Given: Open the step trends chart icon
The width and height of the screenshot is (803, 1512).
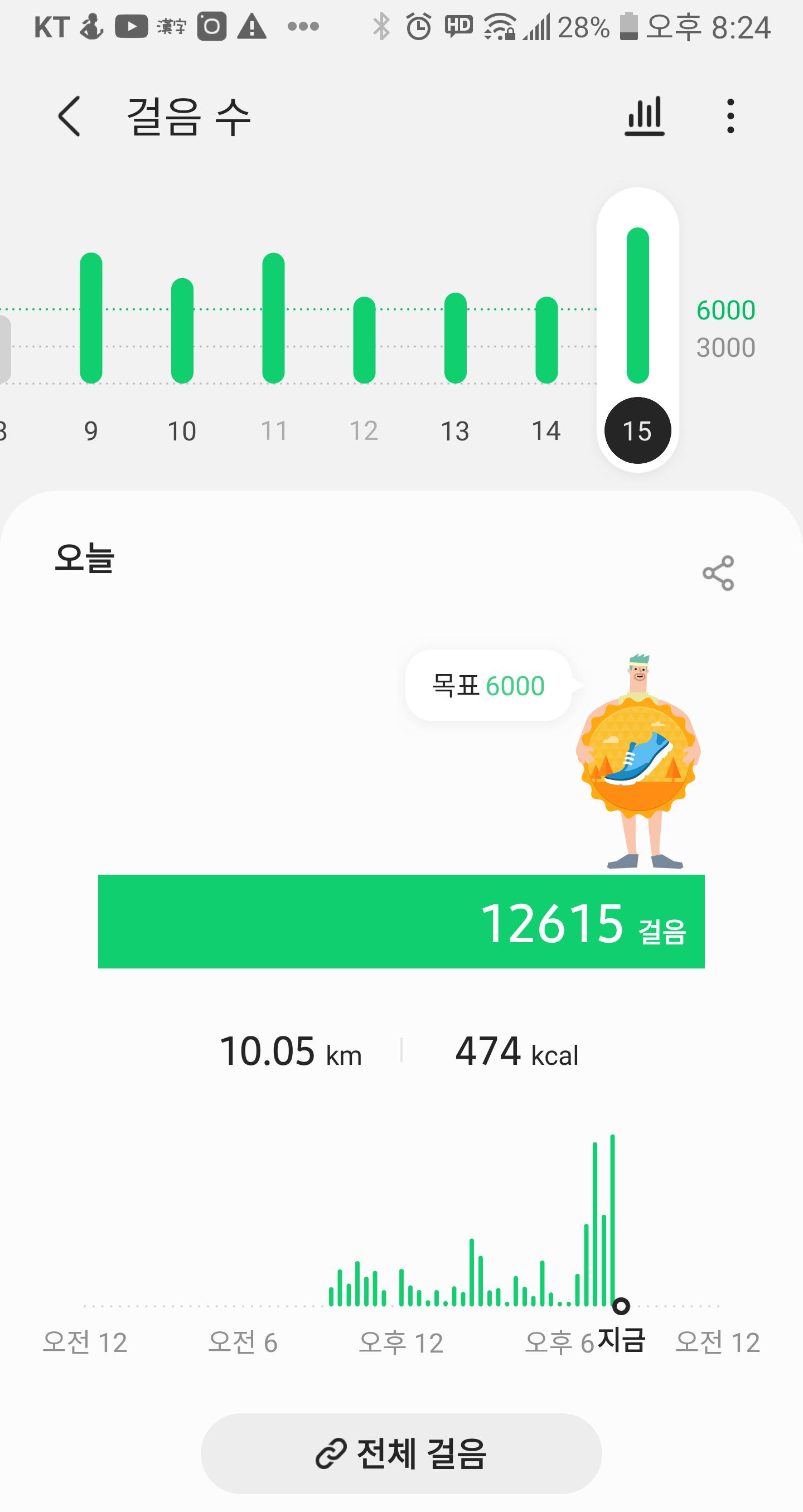Looking at the screenshot, I should point(645,116).
